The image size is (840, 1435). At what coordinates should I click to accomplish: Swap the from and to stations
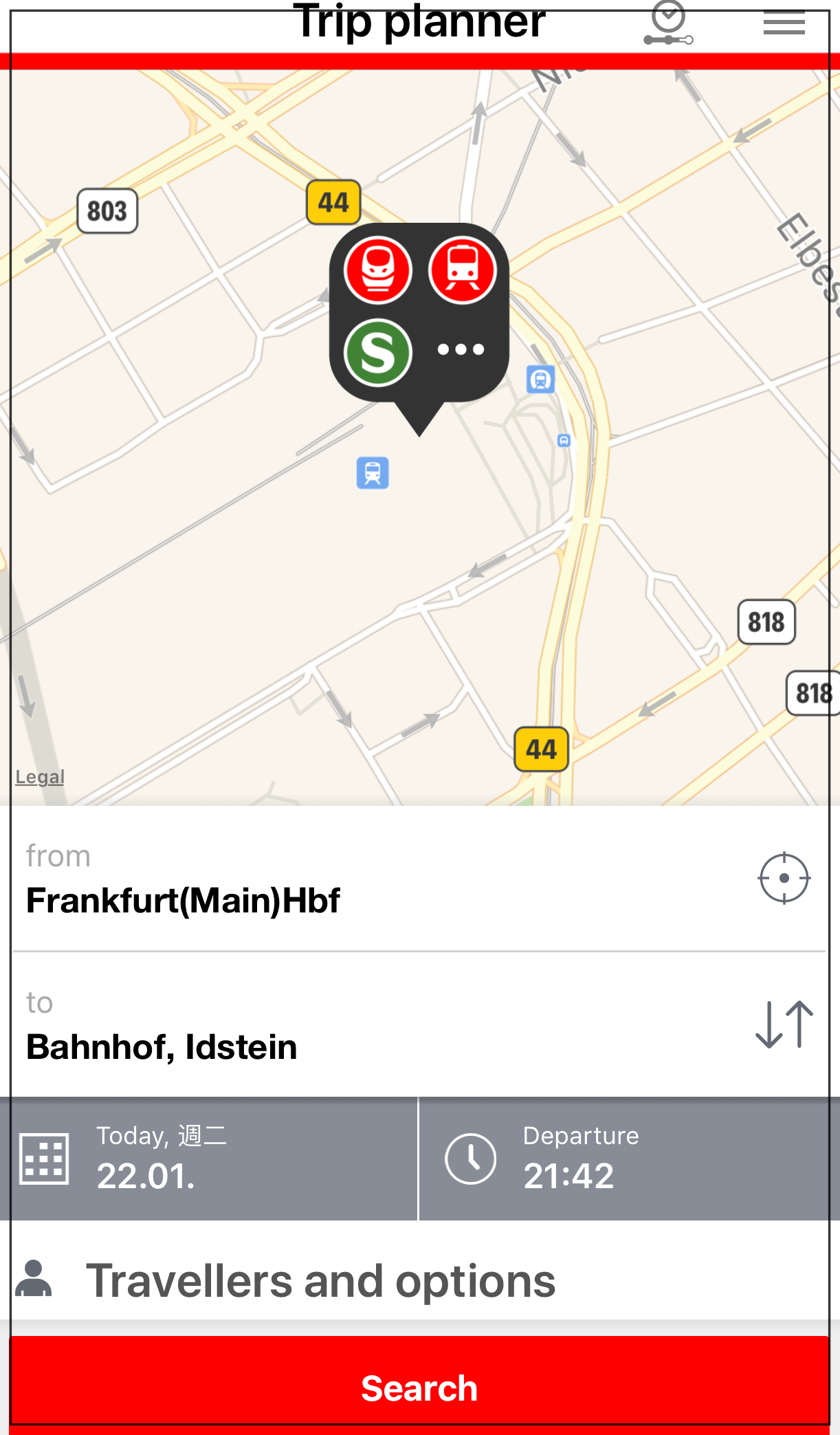(784, 1025)
